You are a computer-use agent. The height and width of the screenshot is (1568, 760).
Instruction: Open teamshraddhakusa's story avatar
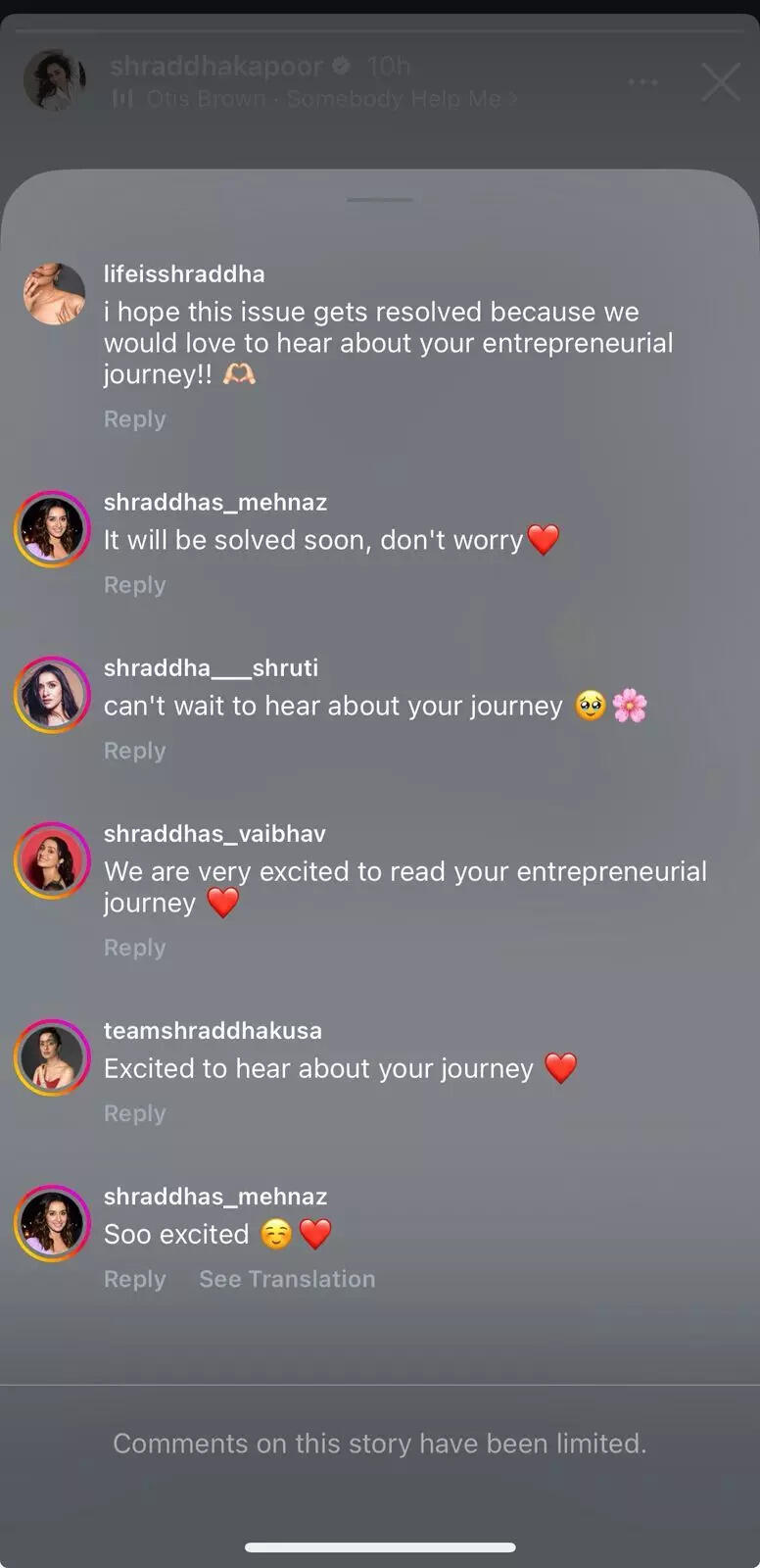point(52,1057)
